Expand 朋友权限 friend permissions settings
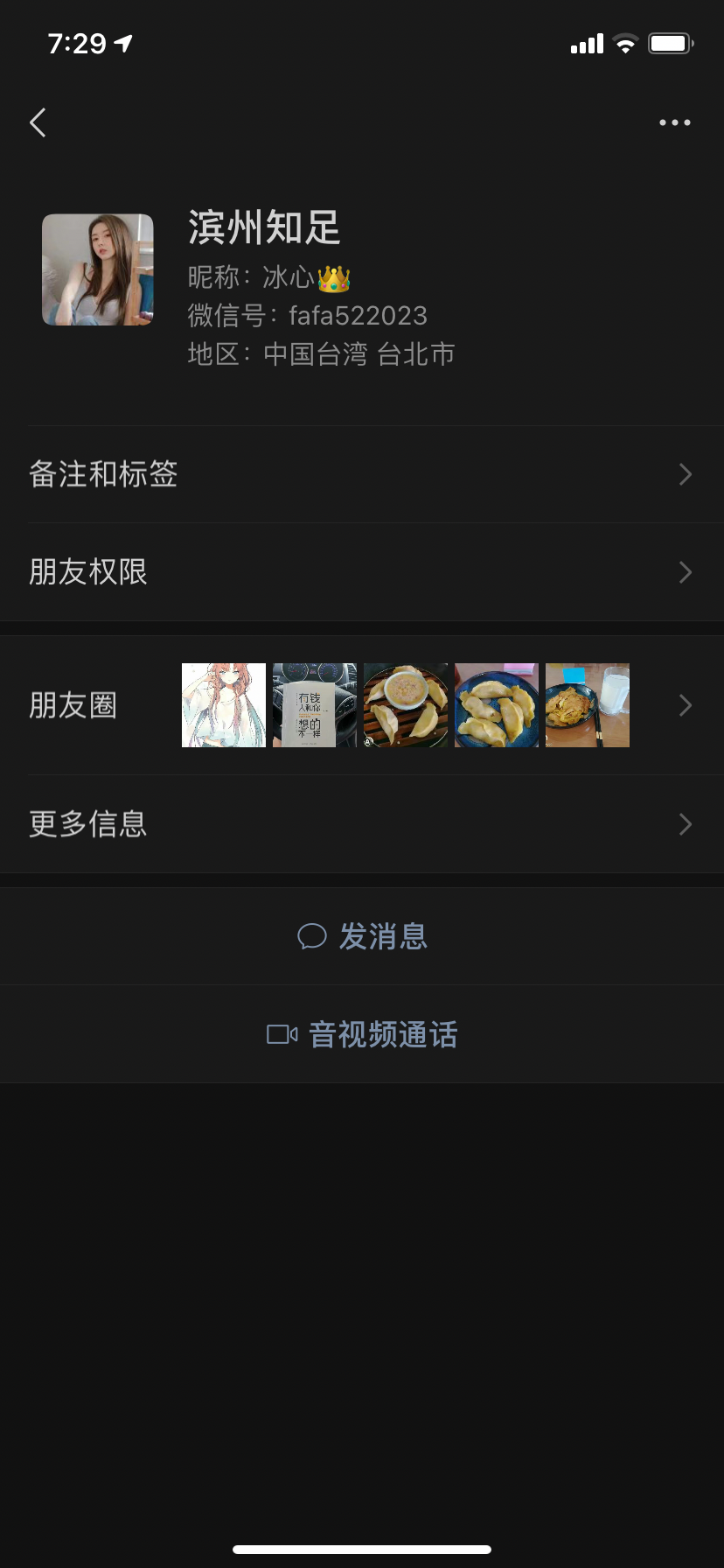The width and height of the screenshot is (724, 1568). click(x=362, y=571)
